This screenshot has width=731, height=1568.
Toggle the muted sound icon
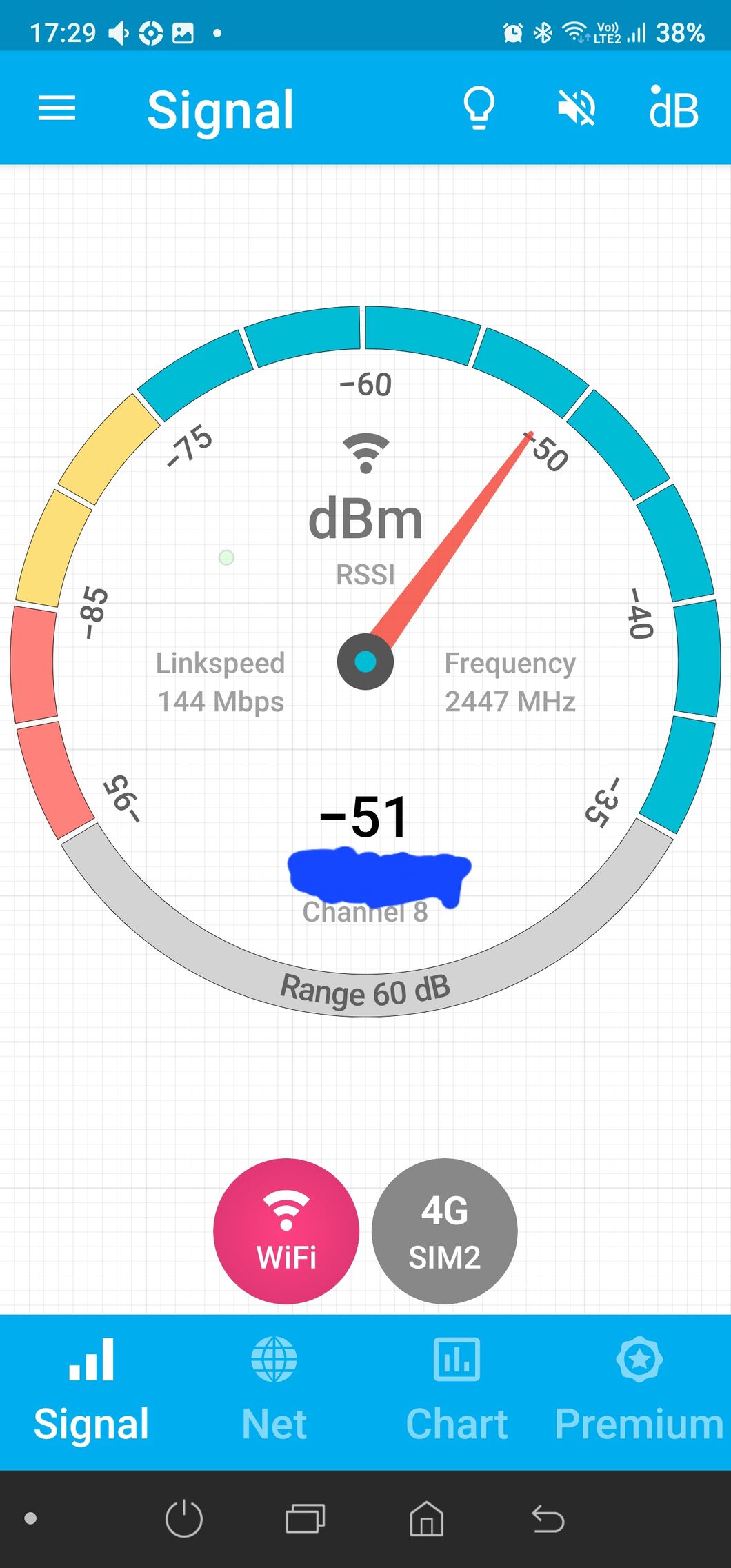(577, 108)
